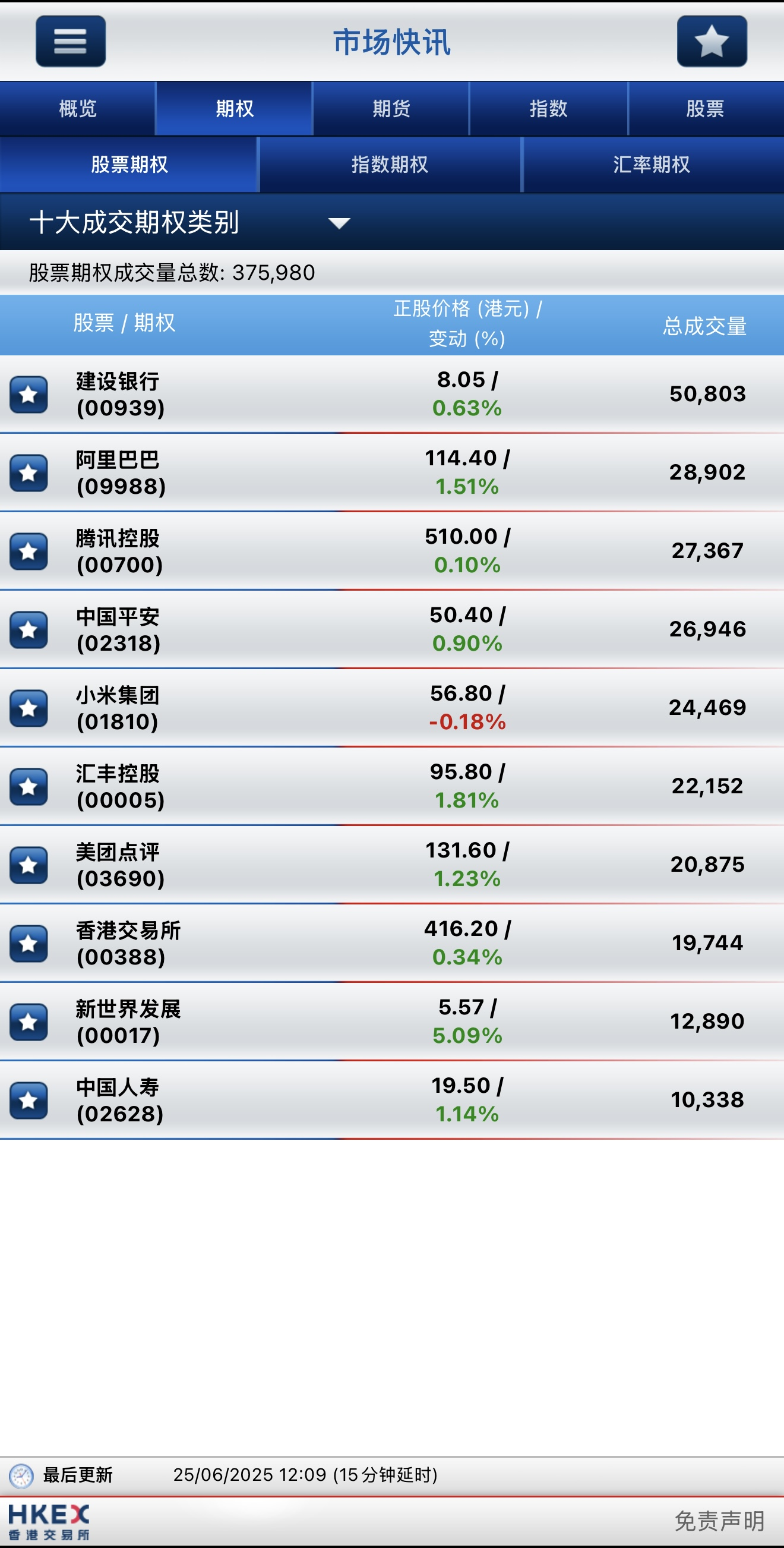
Task: Expand the 十大成交期权类别 dropdown
Action: click(338, 223)
